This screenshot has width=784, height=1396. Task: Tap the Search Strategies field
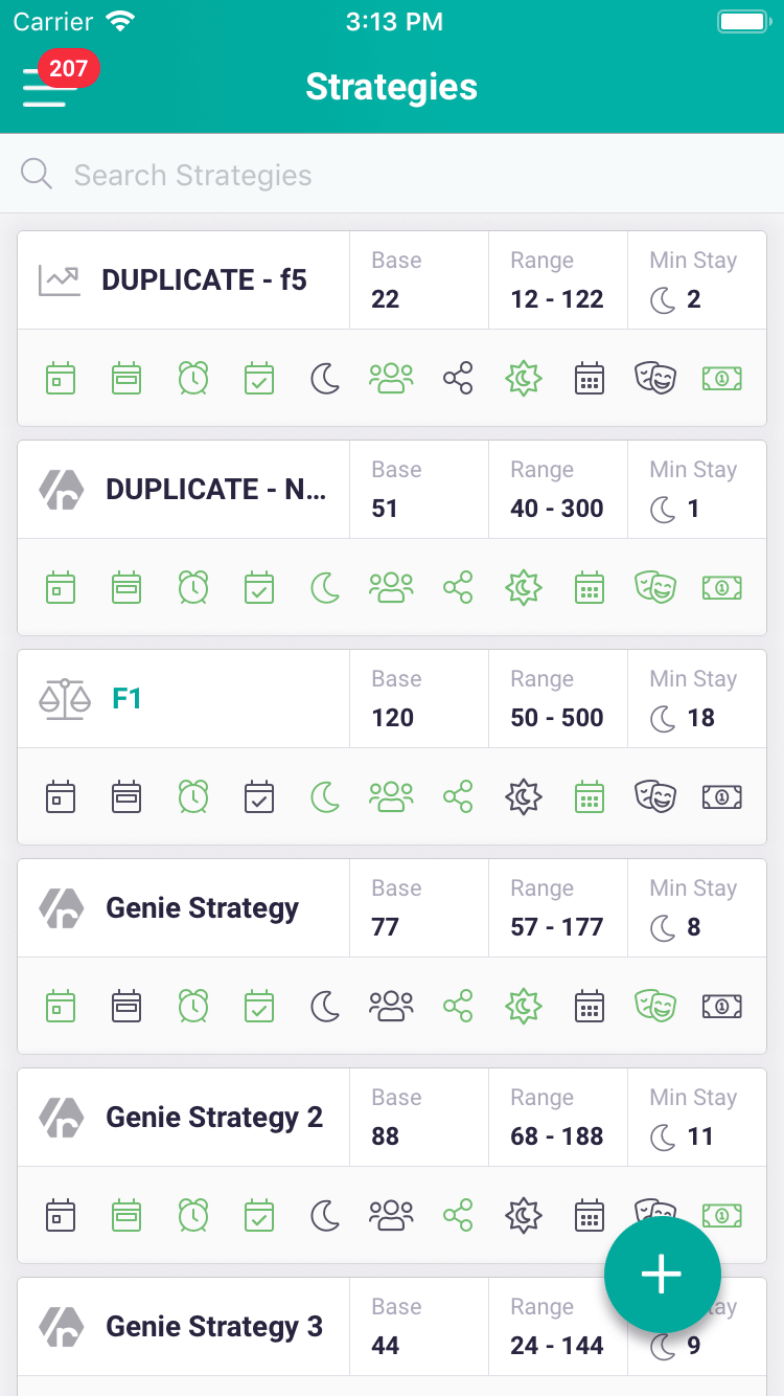392,175
